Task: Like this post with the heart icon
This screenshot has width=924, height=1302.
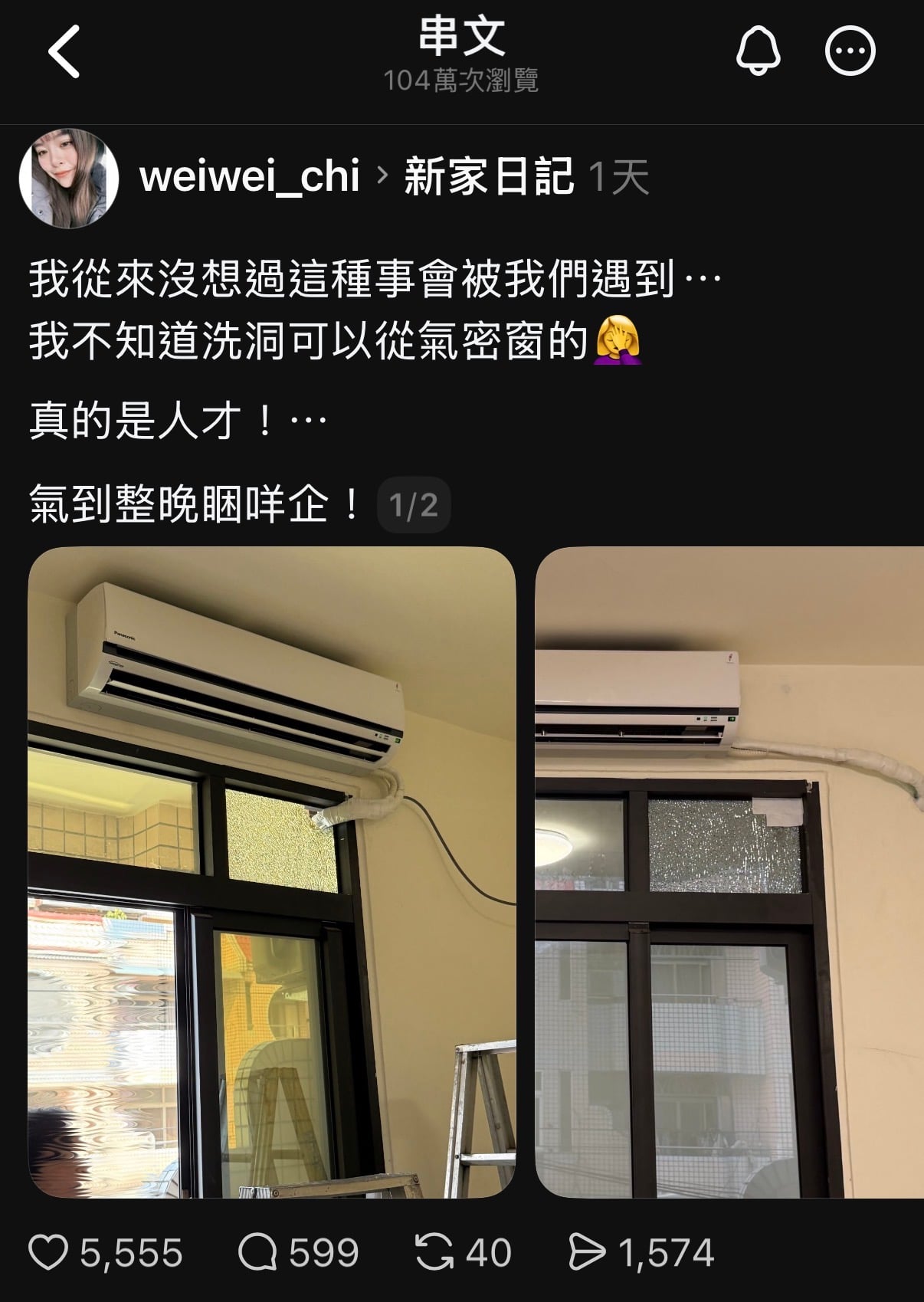Action: pyautogui.click(x=48, y=1253)
